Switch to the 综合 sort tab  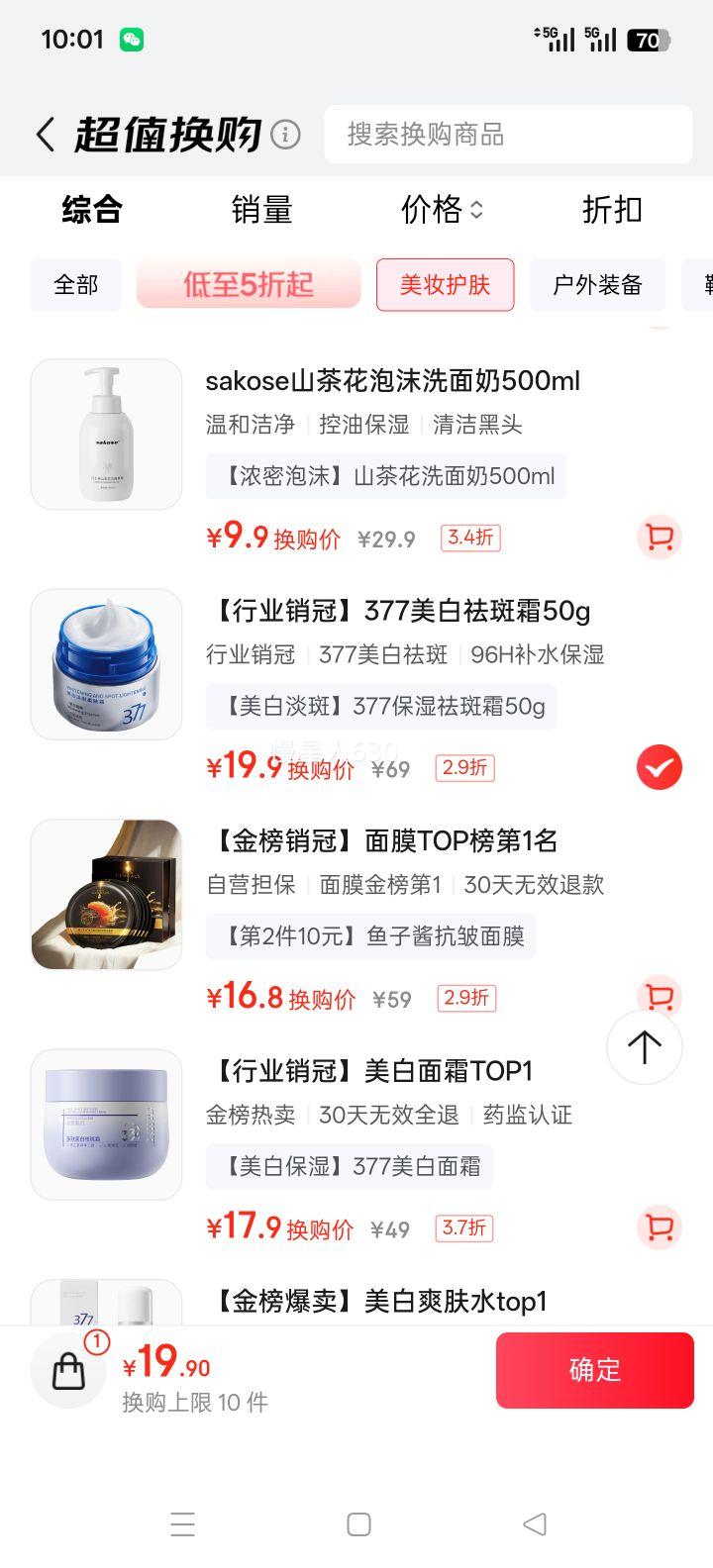(x=91, y=210)
